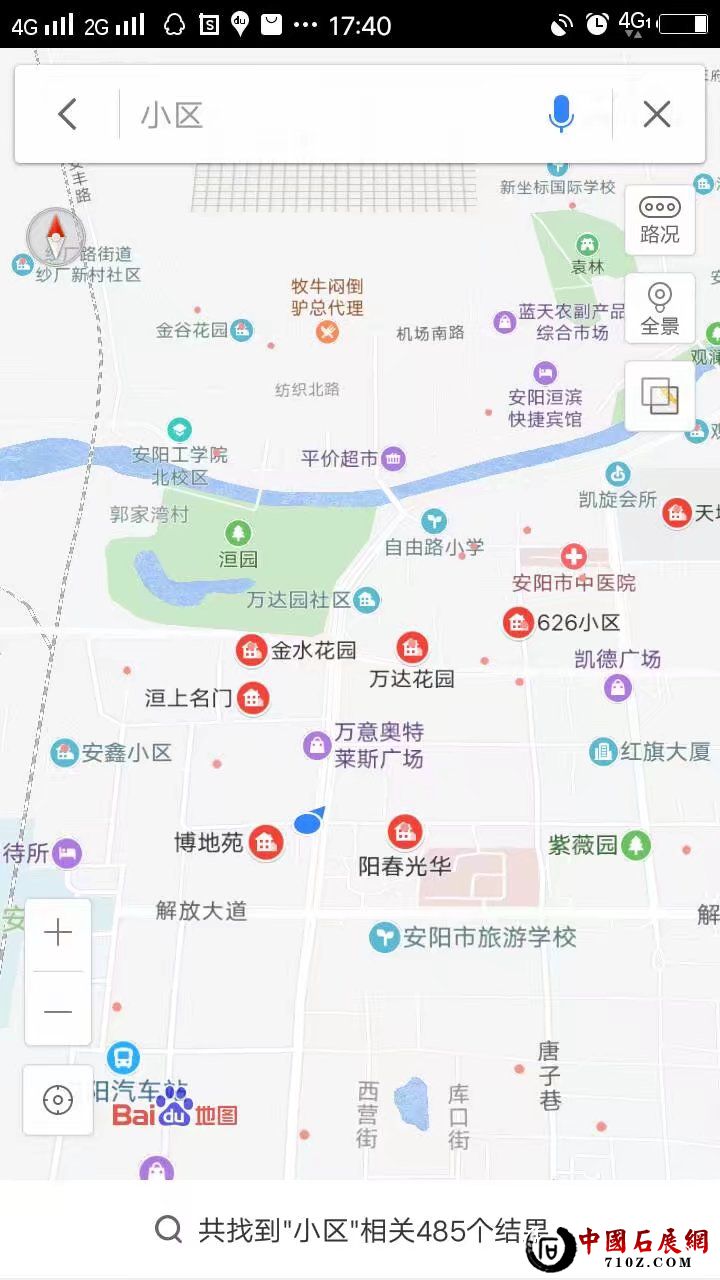Center the map on my location
The width and height of the screenshot is (720, 1280).
(58, 1100)
